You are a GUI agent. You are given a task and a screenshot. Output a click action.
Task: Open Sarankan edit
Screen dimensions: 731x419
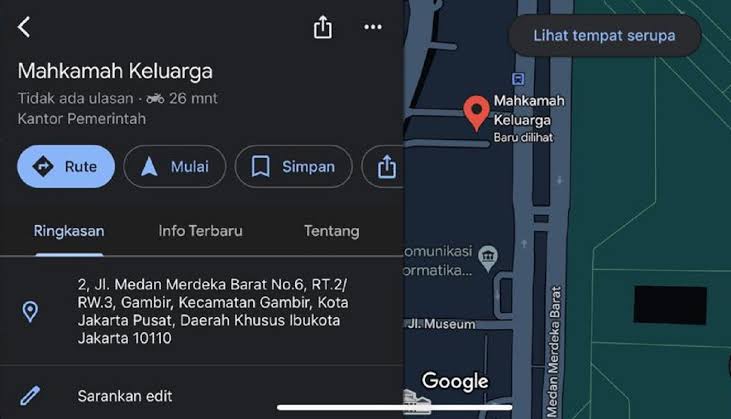124,396
